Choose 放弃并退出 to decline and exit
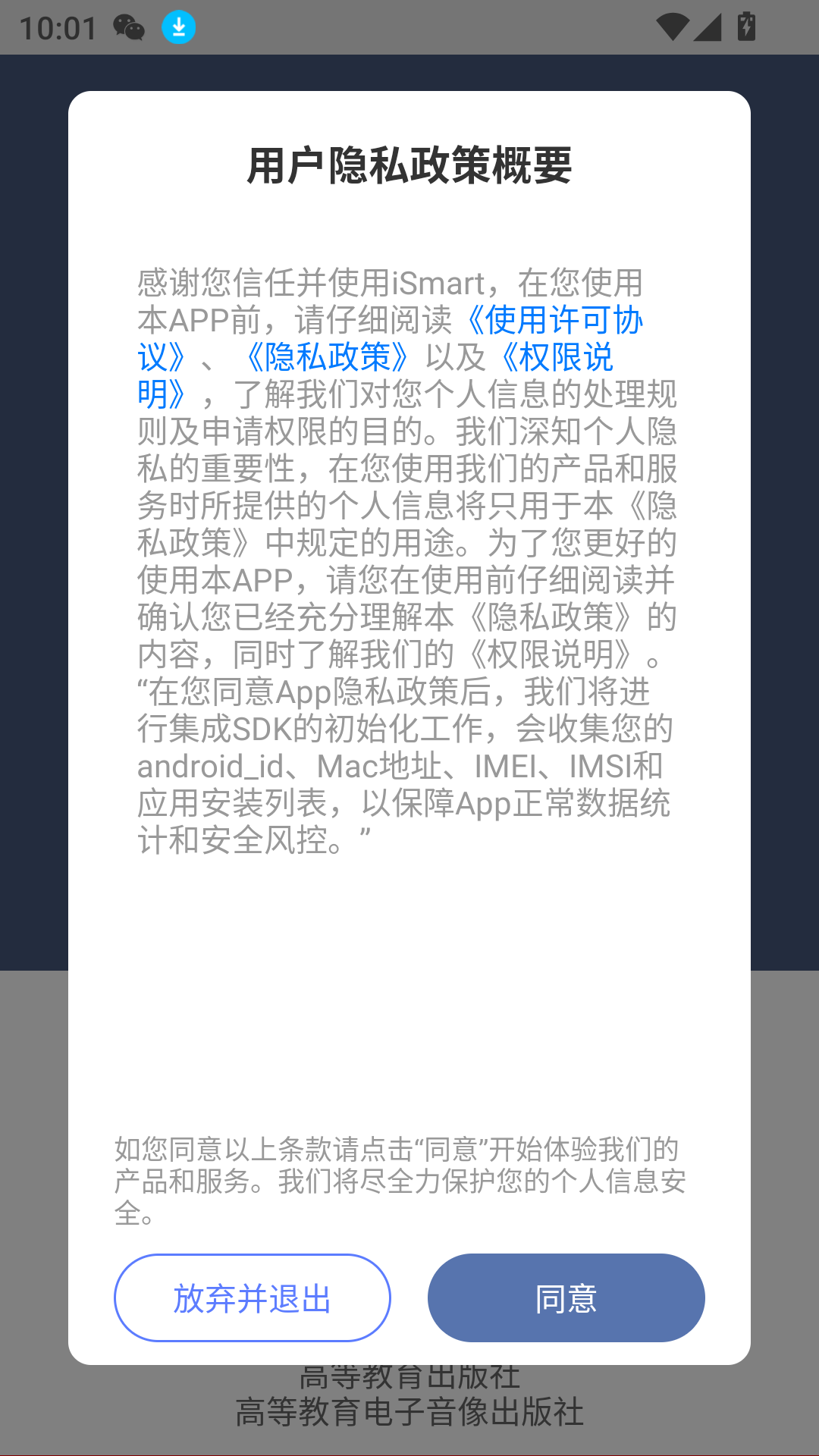This screenshot has height=1456, width=819. tap(253, 1298)
